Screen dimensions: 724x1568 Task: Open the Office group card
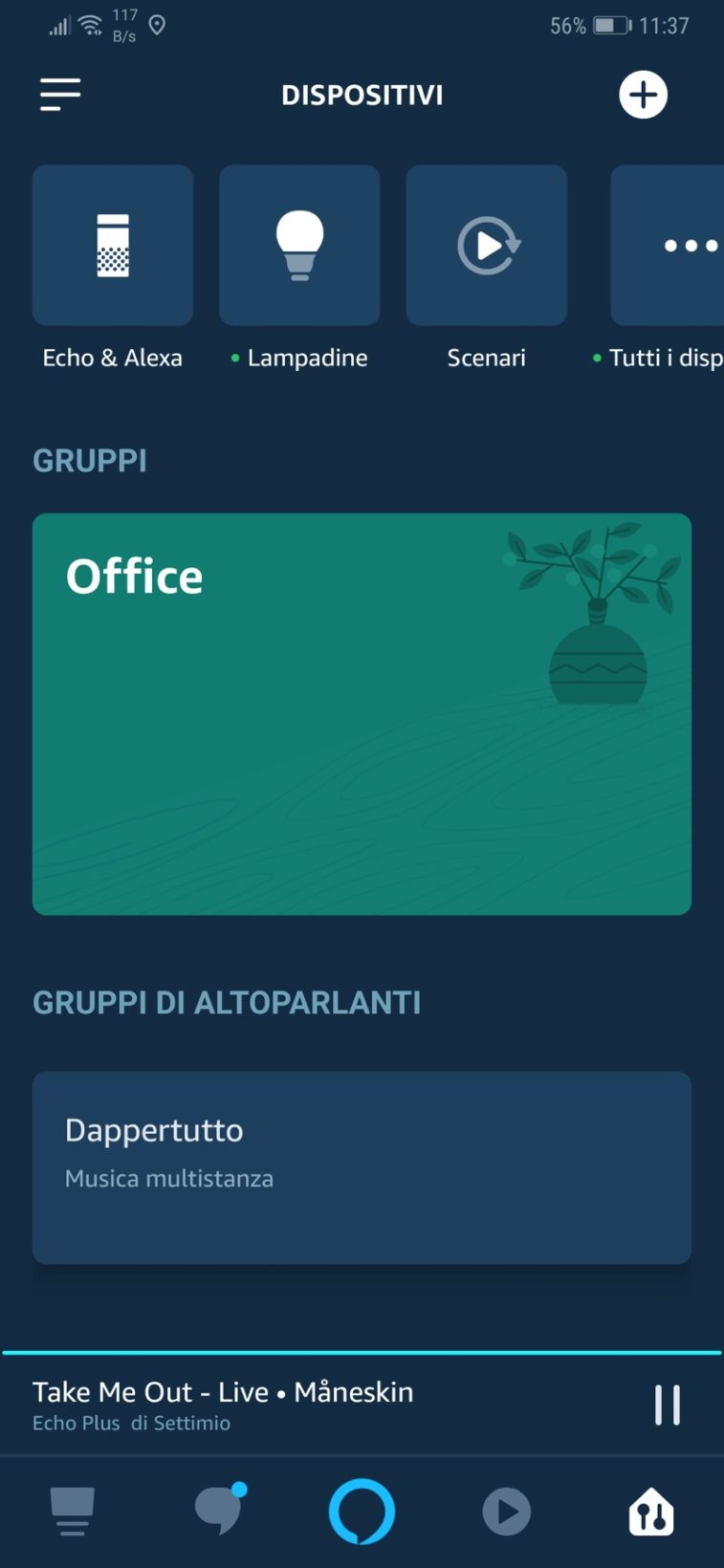(362, 713)
